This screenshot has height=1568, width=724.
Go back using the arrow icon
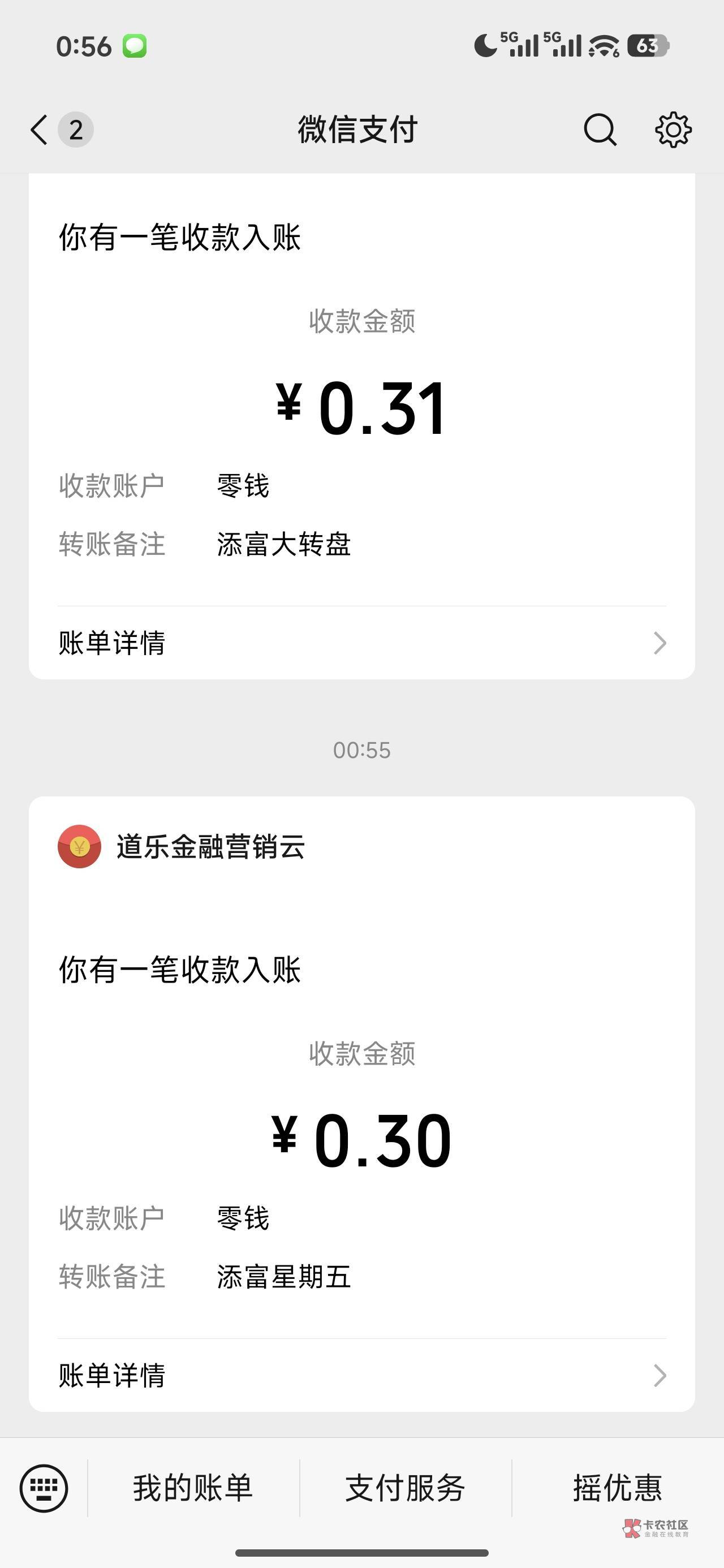pos(39,130)
